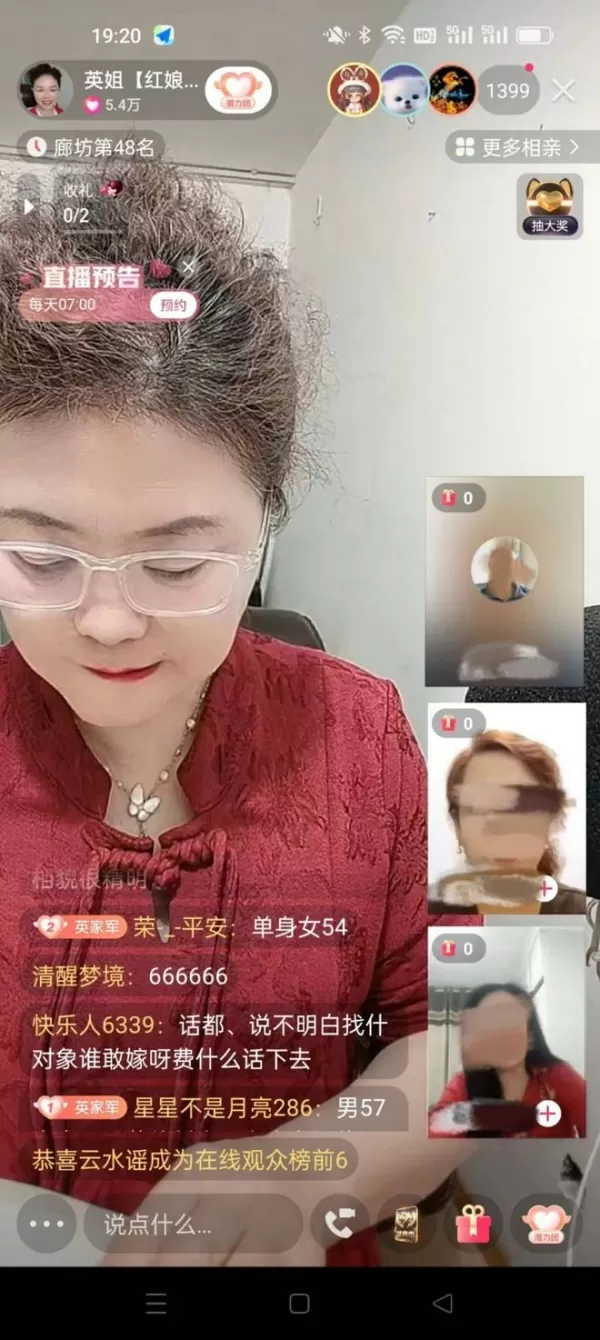Dismiss the 直播预告 banner
The image size is (600, 1340).
pos(188,267)
